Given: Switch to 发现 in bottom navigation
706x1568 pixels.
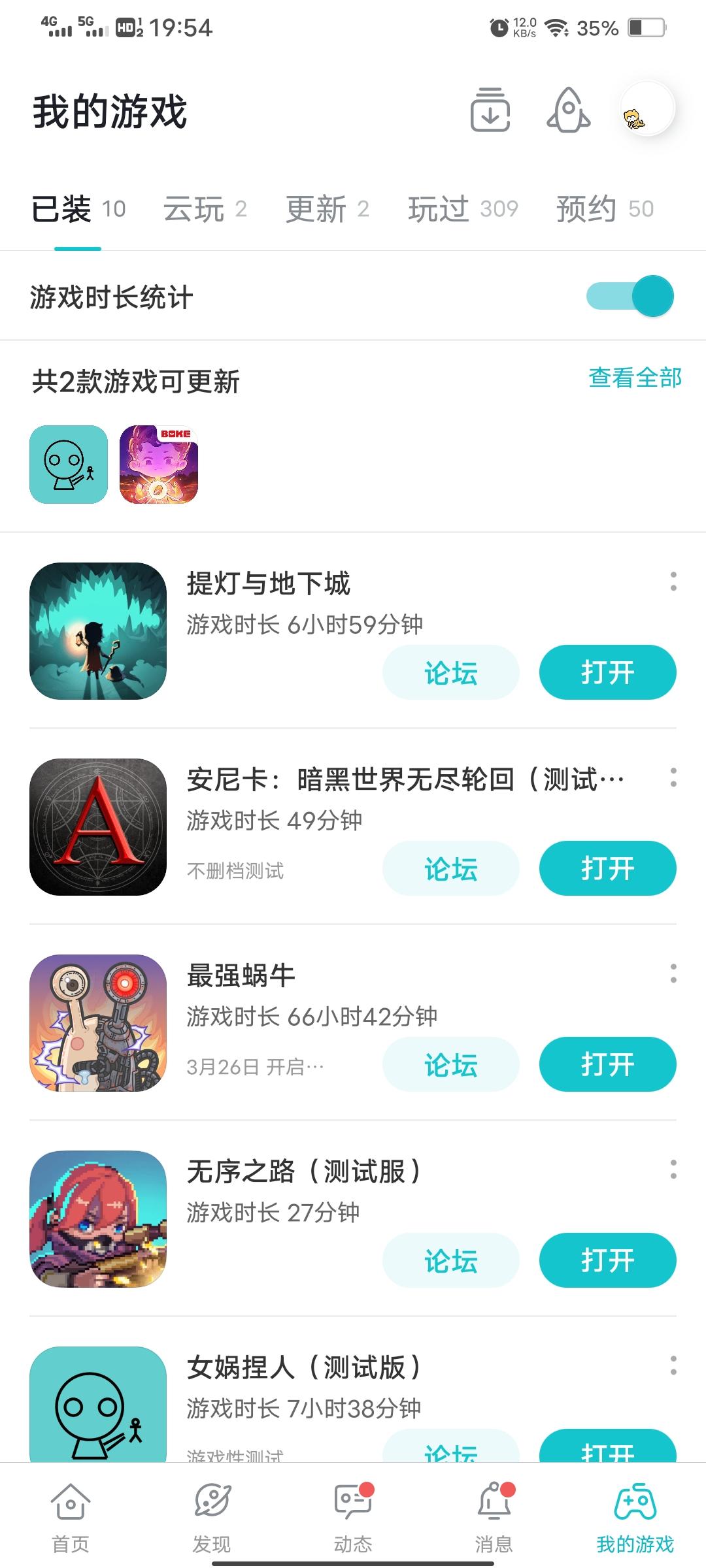Looking at the screenshot, I should (212, 1516).
